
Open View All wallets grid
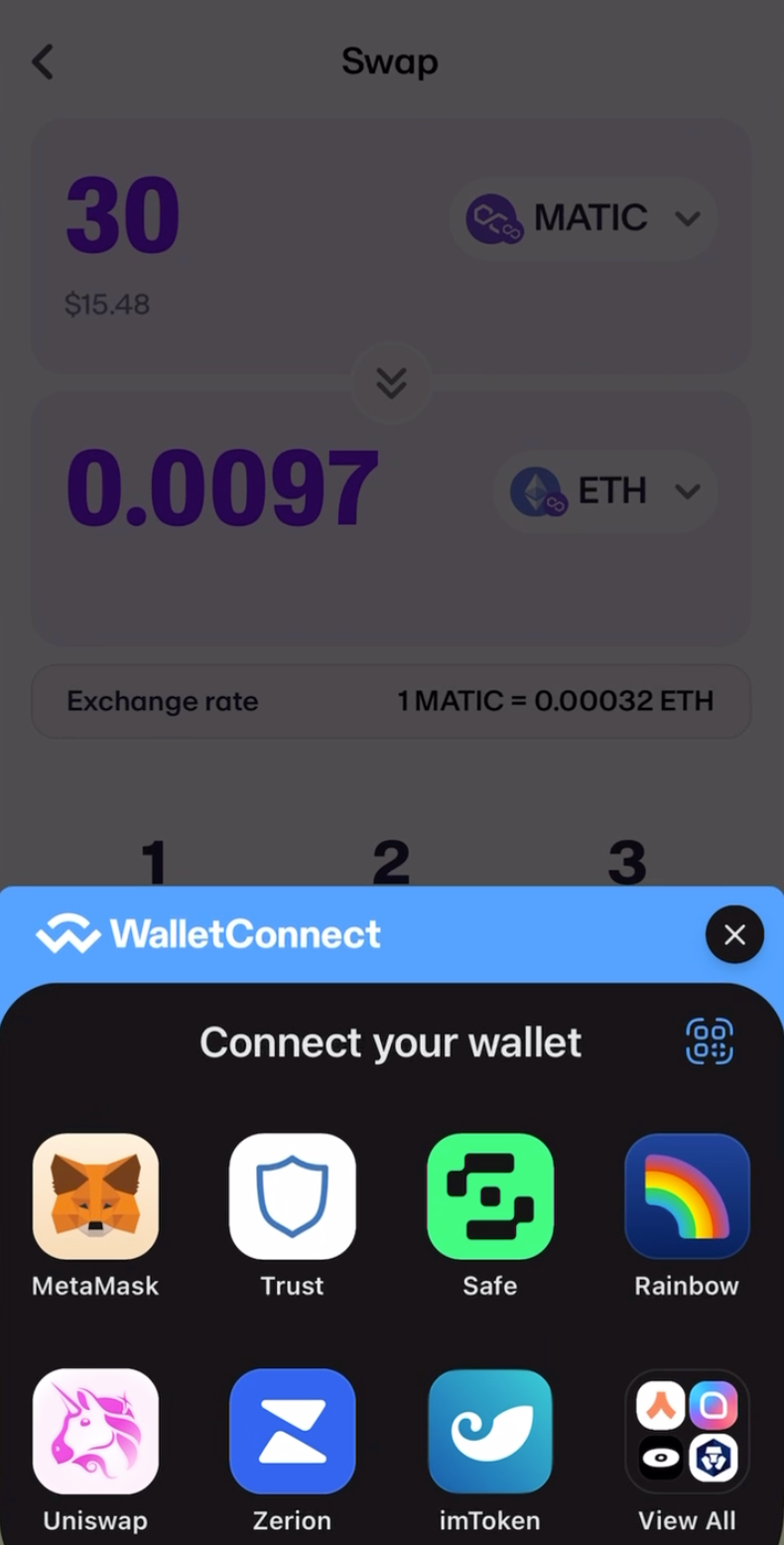[x=687, y=1430]
